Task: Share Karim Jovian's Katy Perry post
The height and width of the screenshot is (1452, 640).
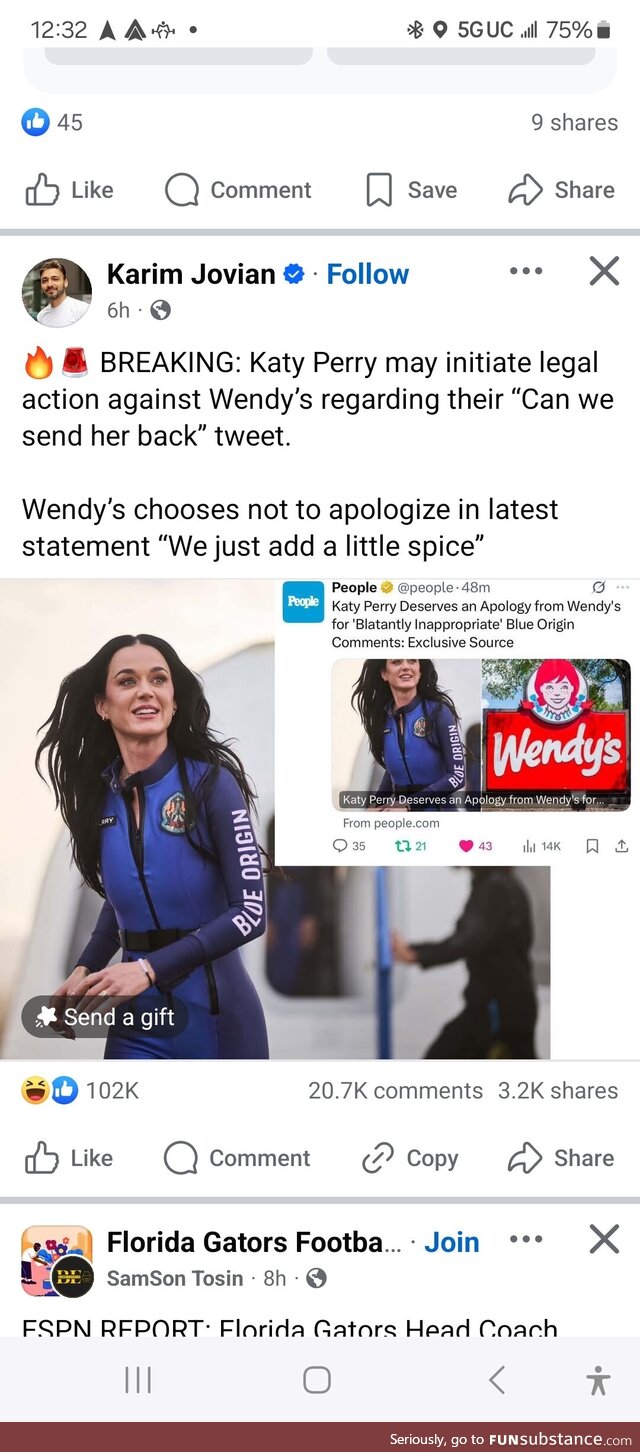Action: coord(561,1158)
